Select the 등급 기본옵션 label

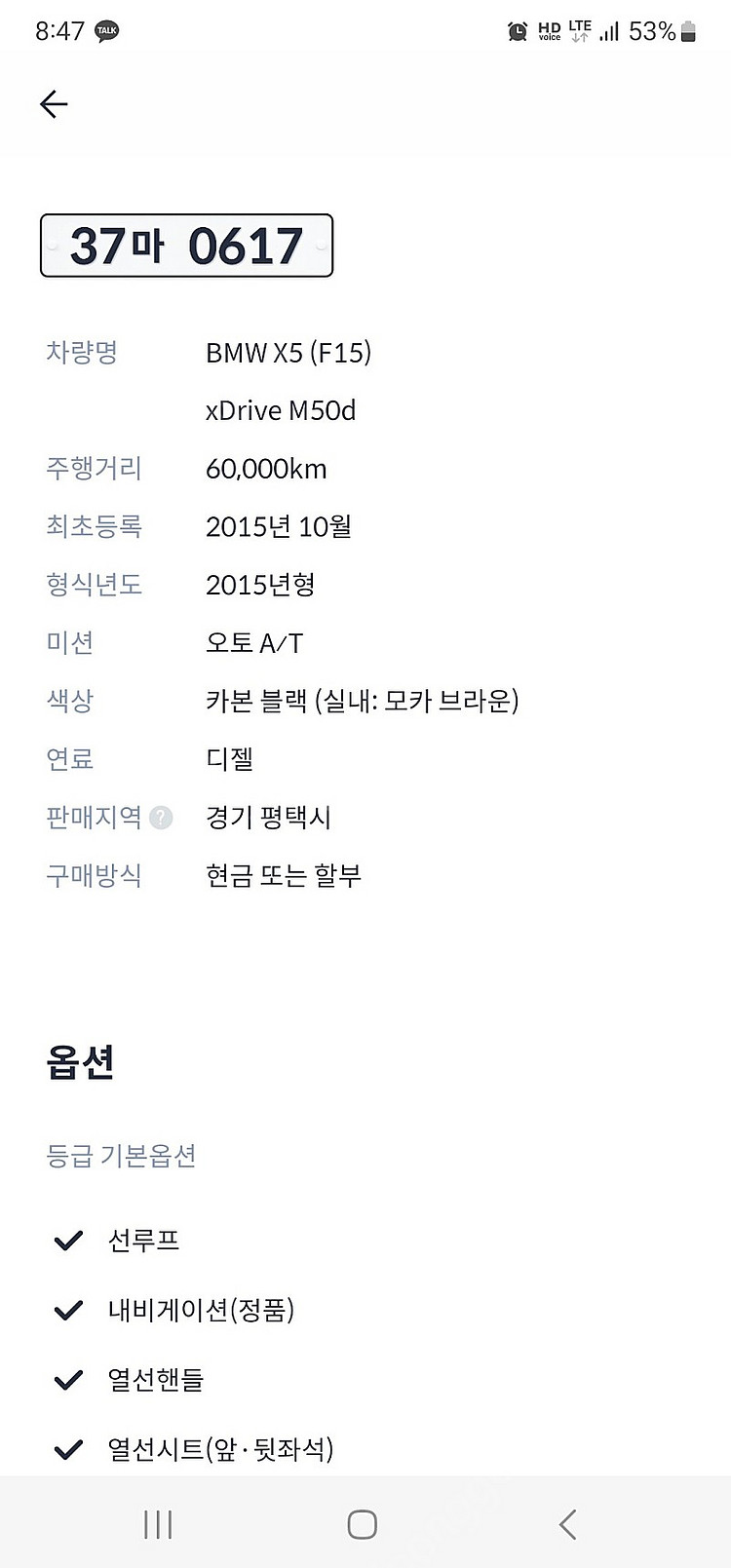pyautogui.click(x=123, y=1158)
